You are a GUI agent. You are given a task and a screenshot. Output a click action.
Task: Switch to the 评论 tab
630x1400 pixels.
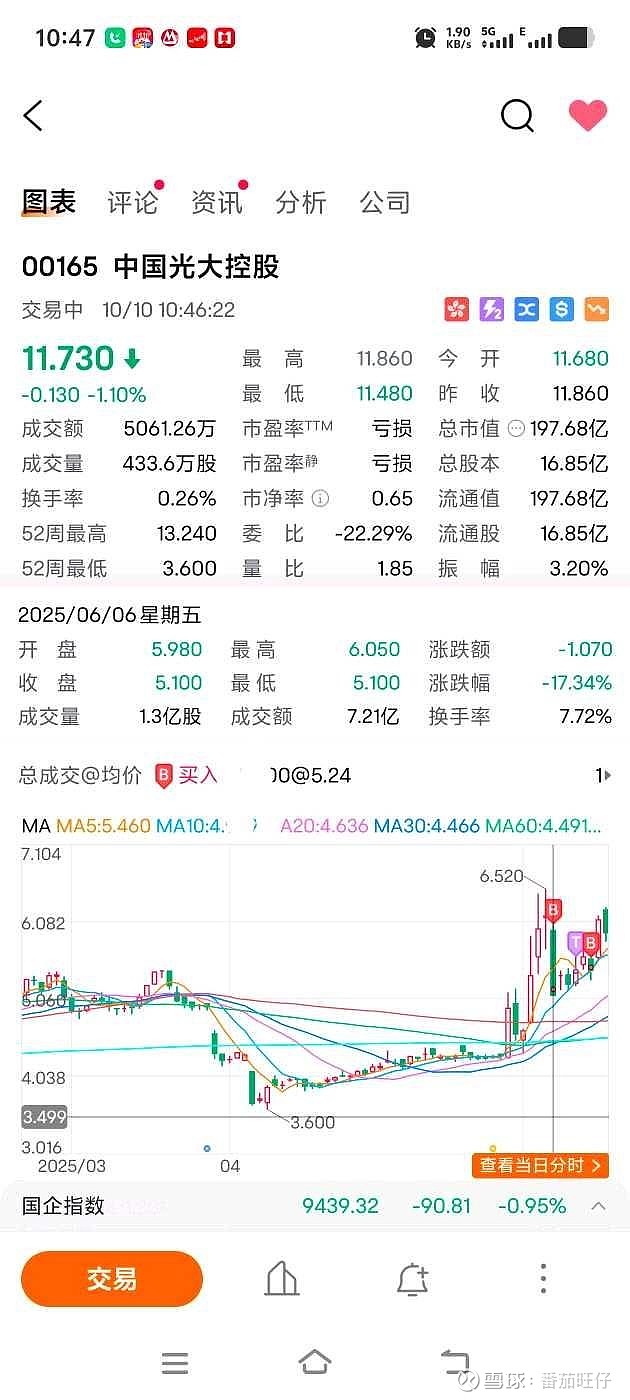pos(133,203)
